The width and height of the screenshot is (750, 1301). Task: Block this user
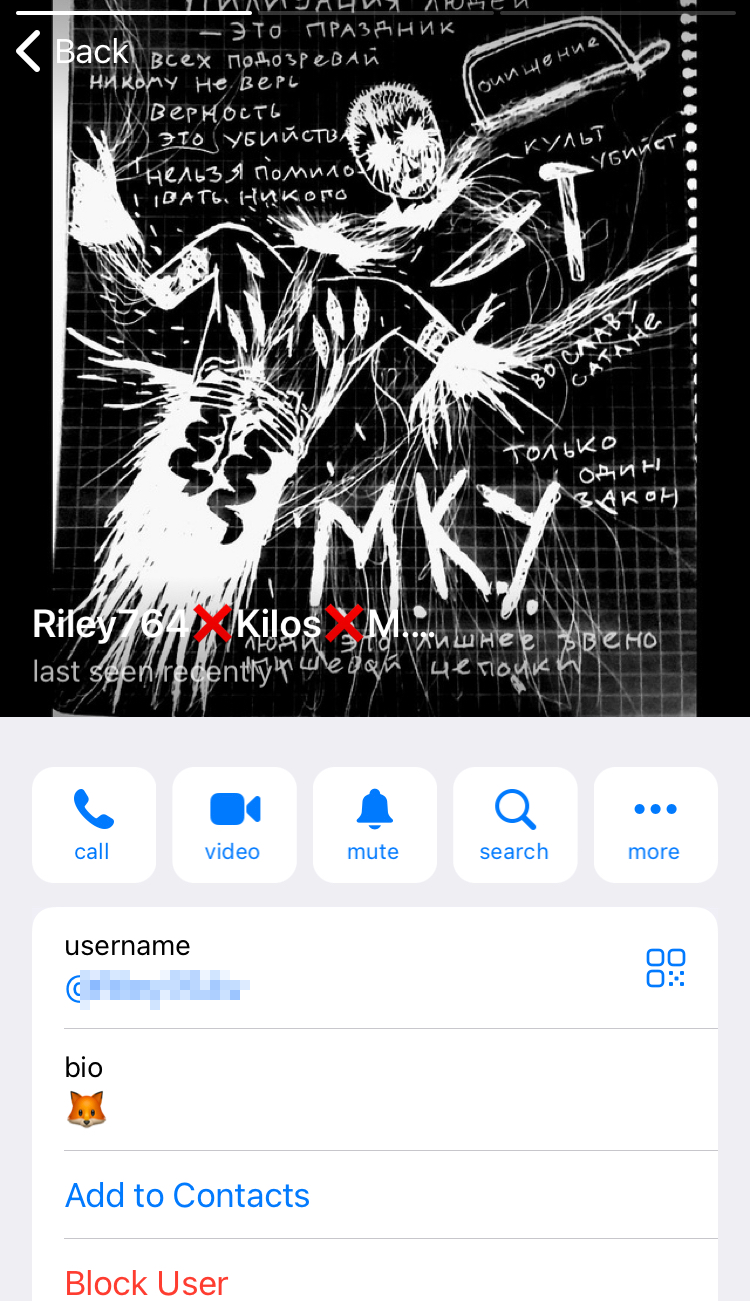(x=147, y=1281)
